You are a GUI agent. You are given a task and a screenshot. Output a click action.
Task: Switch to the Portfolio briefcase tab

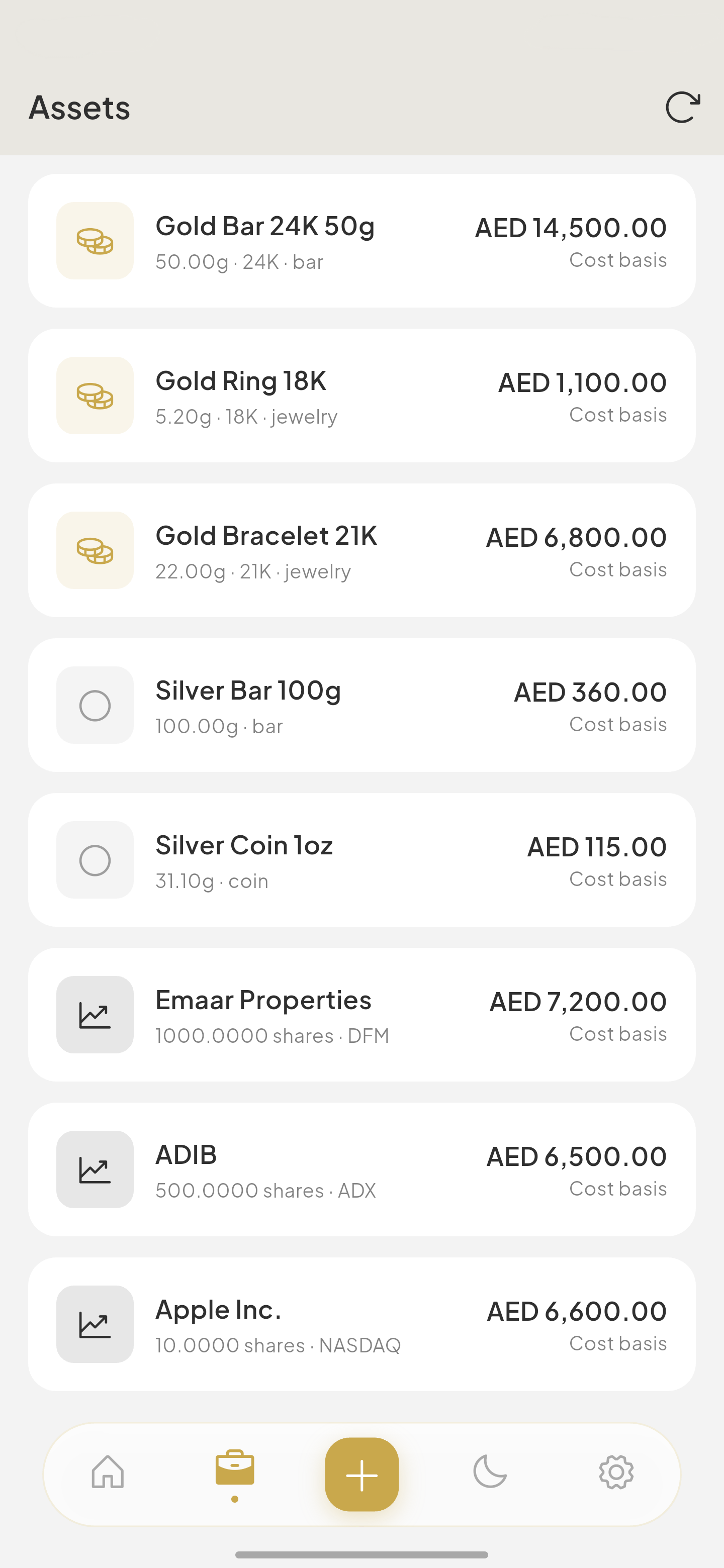coord(234,1474)
